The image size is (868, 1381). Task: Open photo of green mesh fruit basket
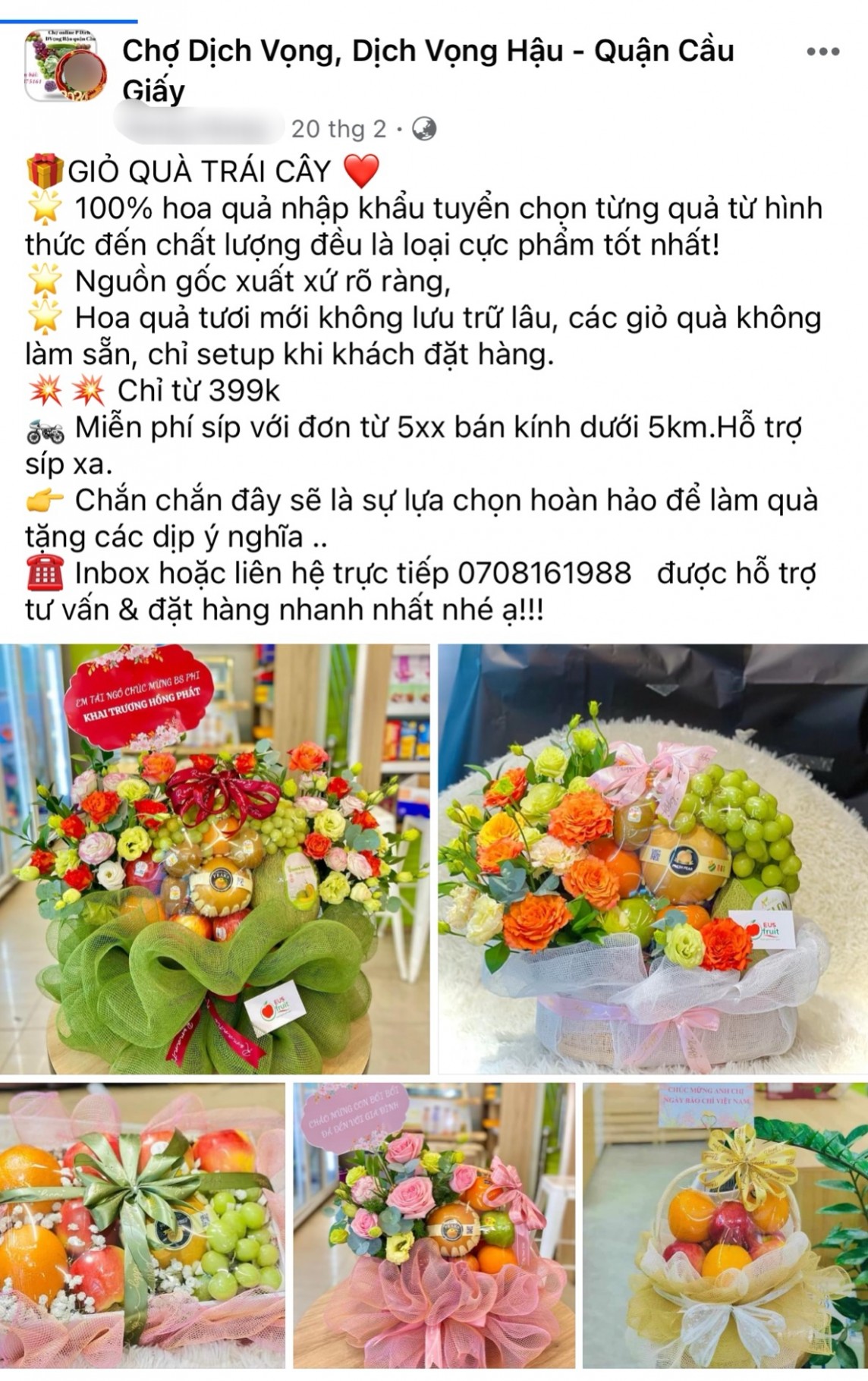click(x=215, y=857)
